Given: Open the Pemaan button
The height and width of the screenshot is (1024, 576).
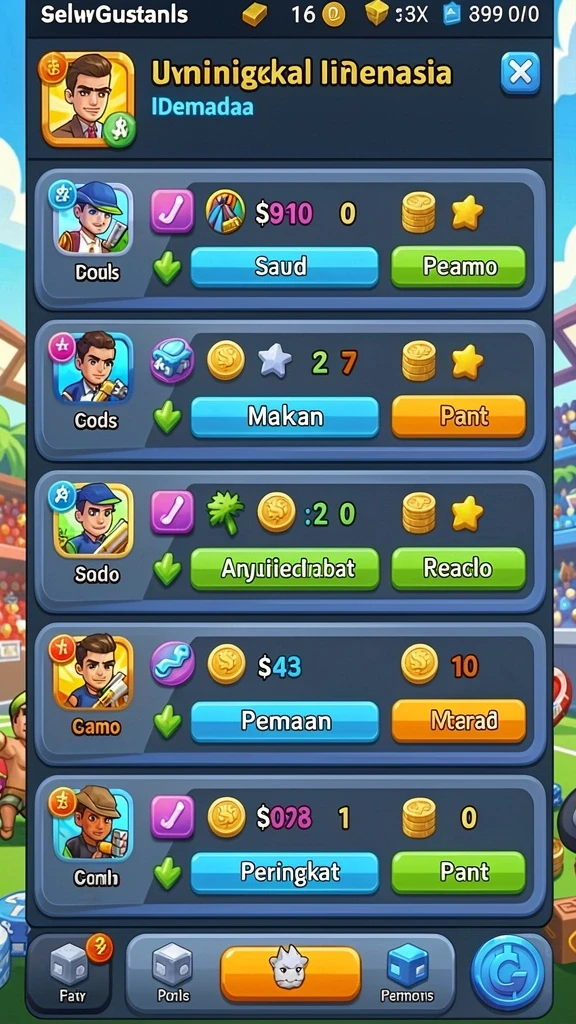Looking at the screenshot, I should click(x=284, y=721).
